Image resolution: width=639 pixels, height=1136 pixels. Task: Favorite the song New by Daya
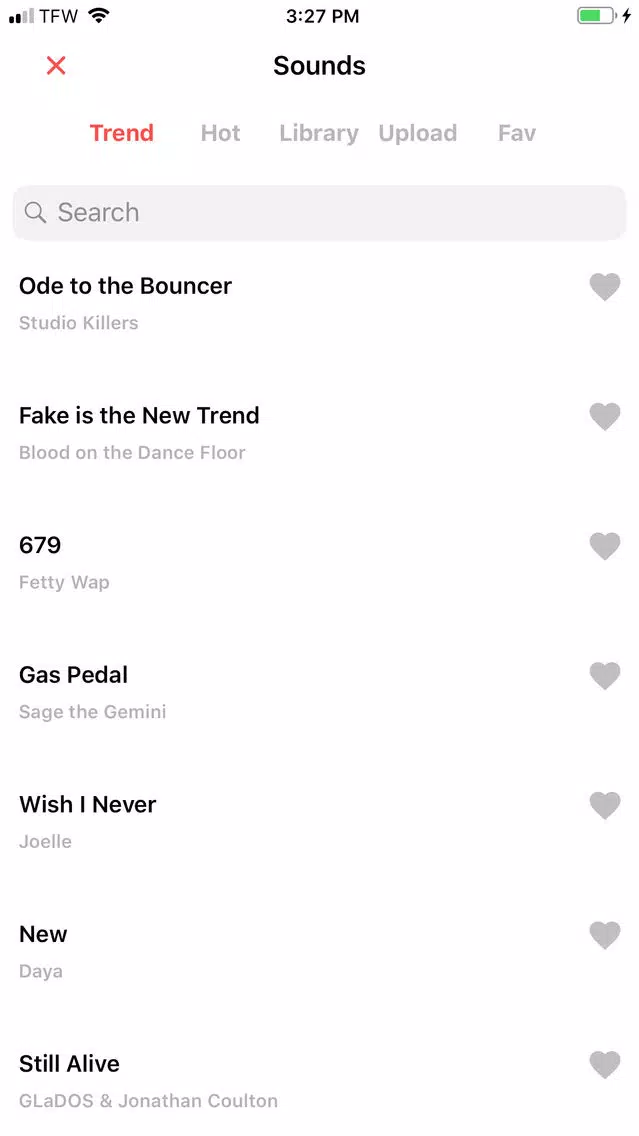click(605, 935)
